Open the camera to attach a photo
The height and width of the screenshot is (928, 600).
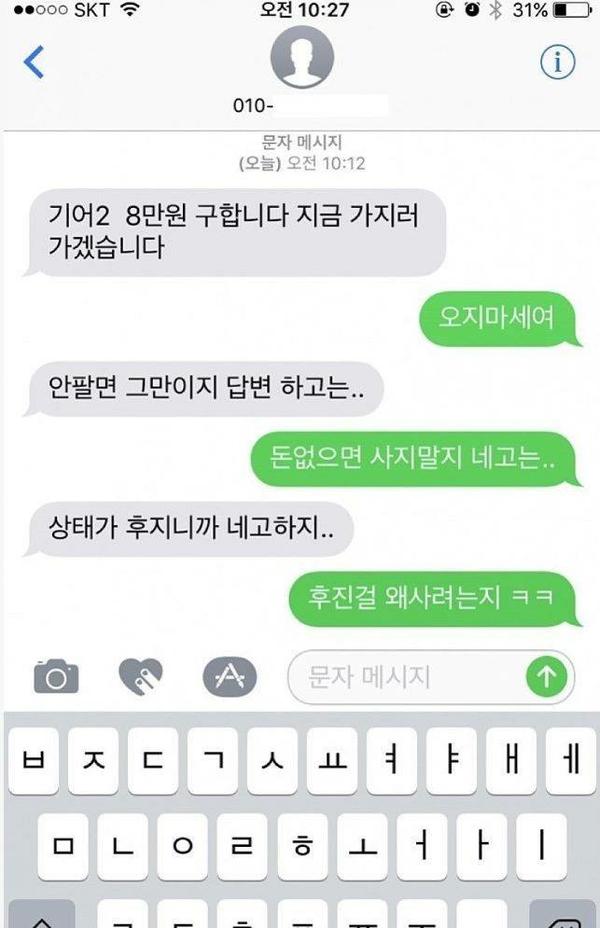click(x=56, y=677)
